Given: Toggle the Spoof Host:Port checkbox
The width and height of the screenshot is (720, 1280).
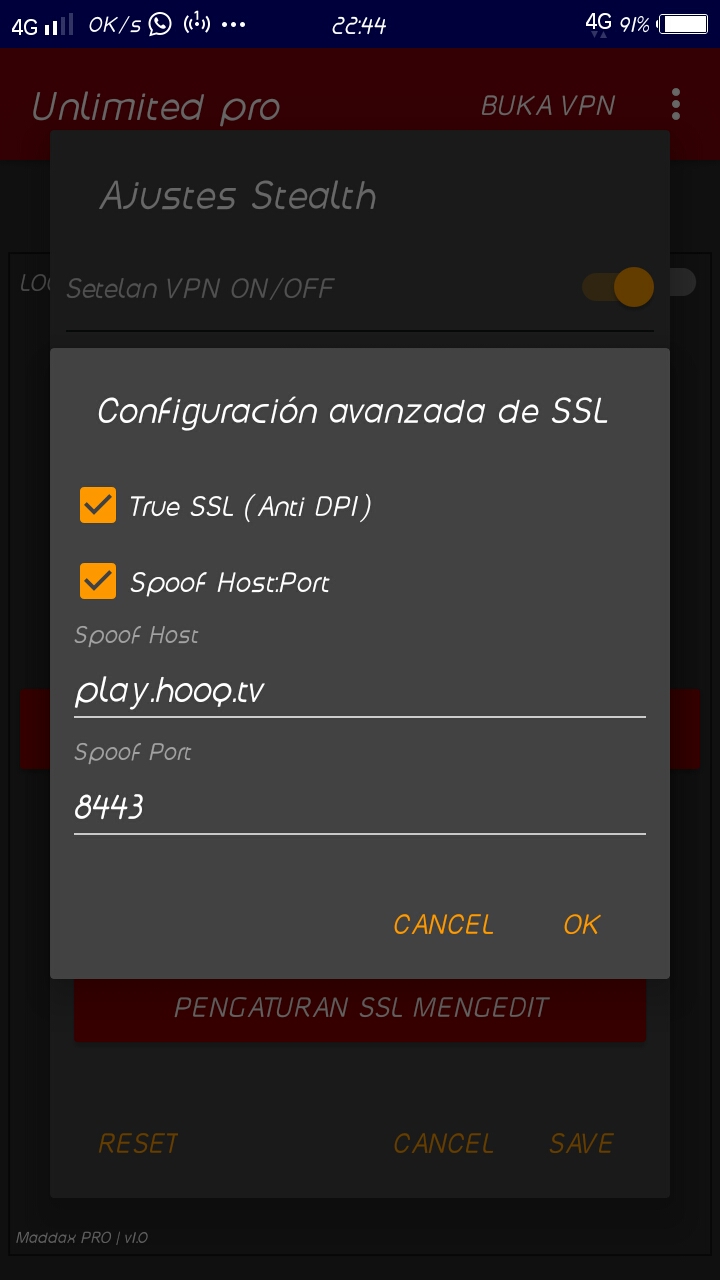Looking at the screenshot, I should tap(98, 581).
